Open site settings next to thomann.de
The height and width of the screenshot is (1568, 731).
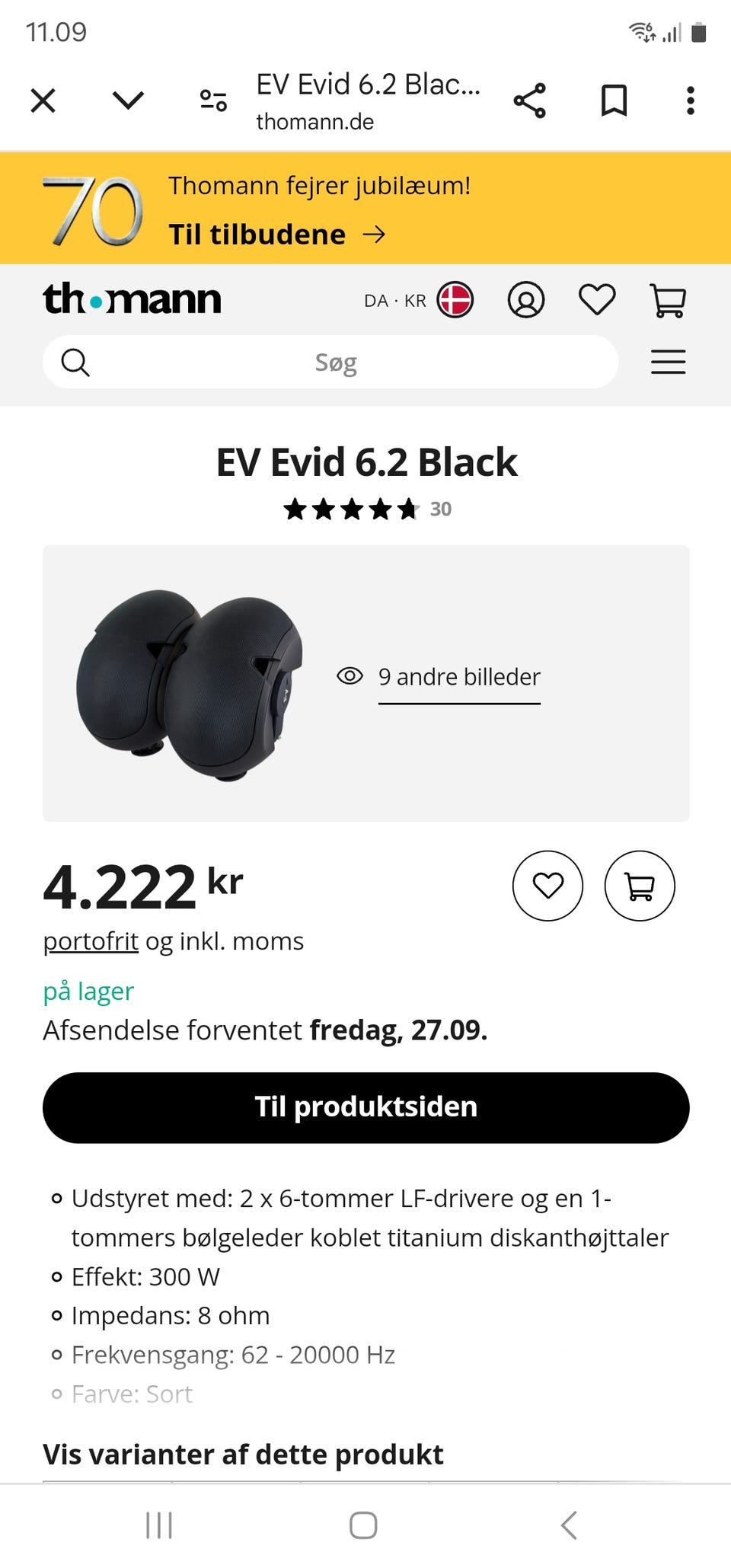tap(213, 101)
